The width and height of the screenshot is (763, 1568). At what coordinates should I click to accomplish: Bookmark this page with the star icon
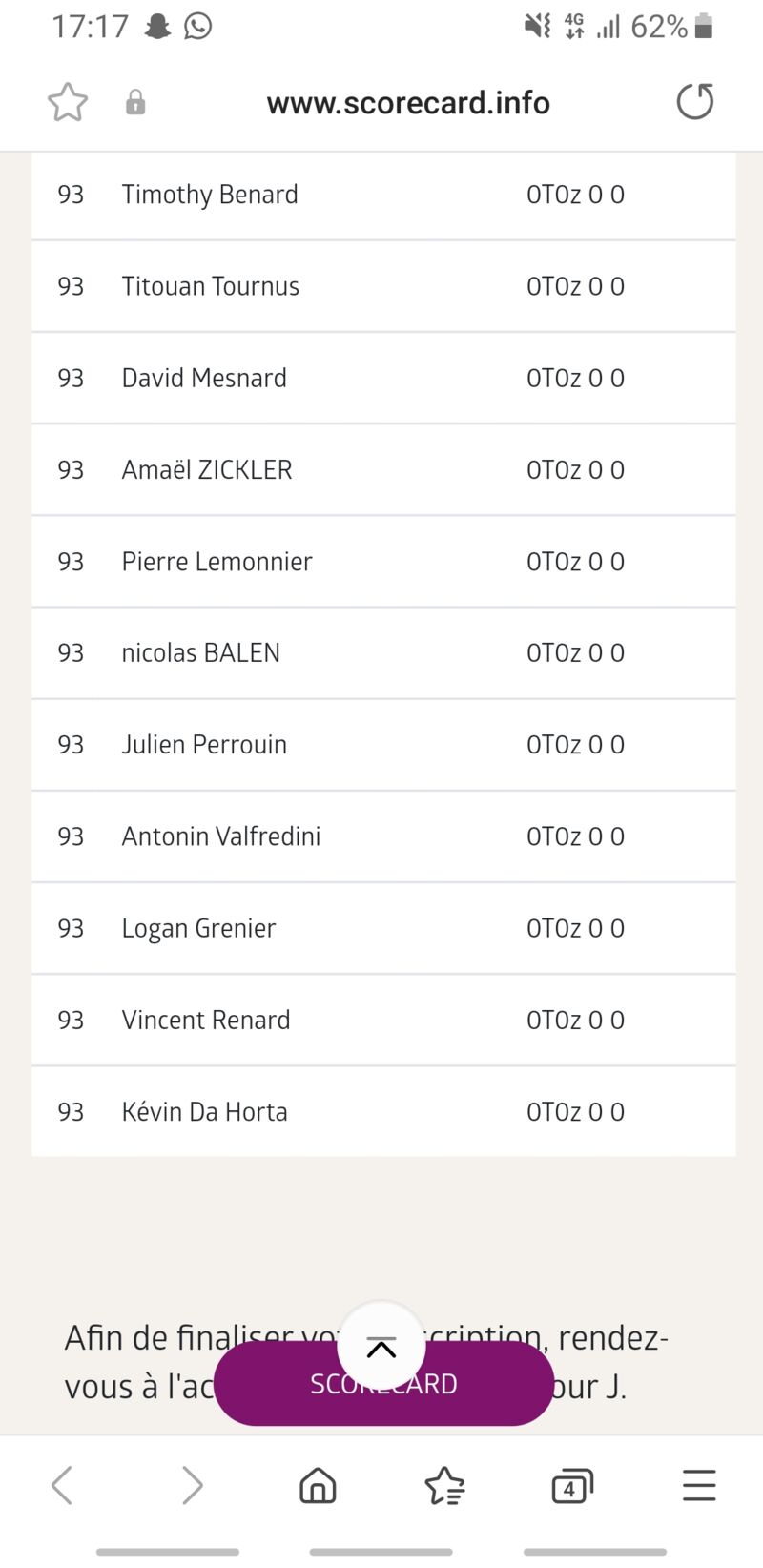68,103
